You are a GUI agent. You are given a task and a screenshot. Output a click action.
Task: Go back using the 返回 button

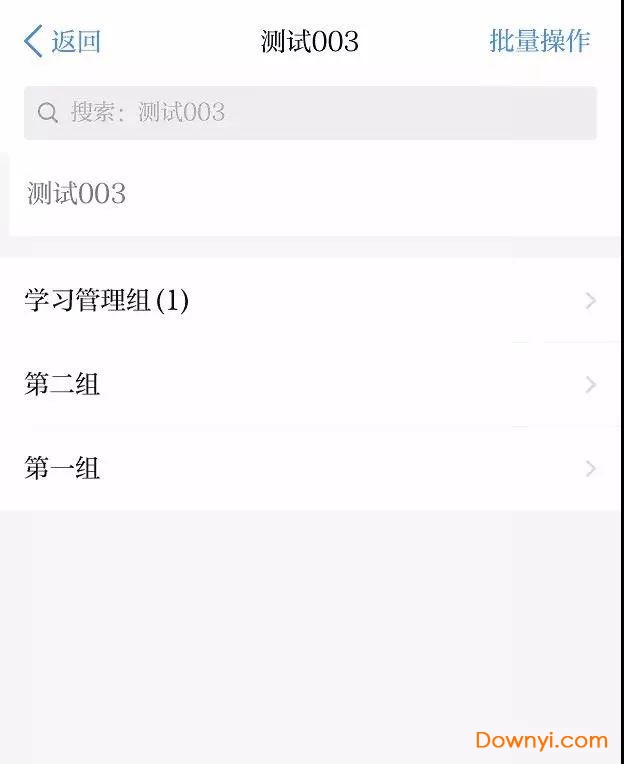tap(62, 41)
